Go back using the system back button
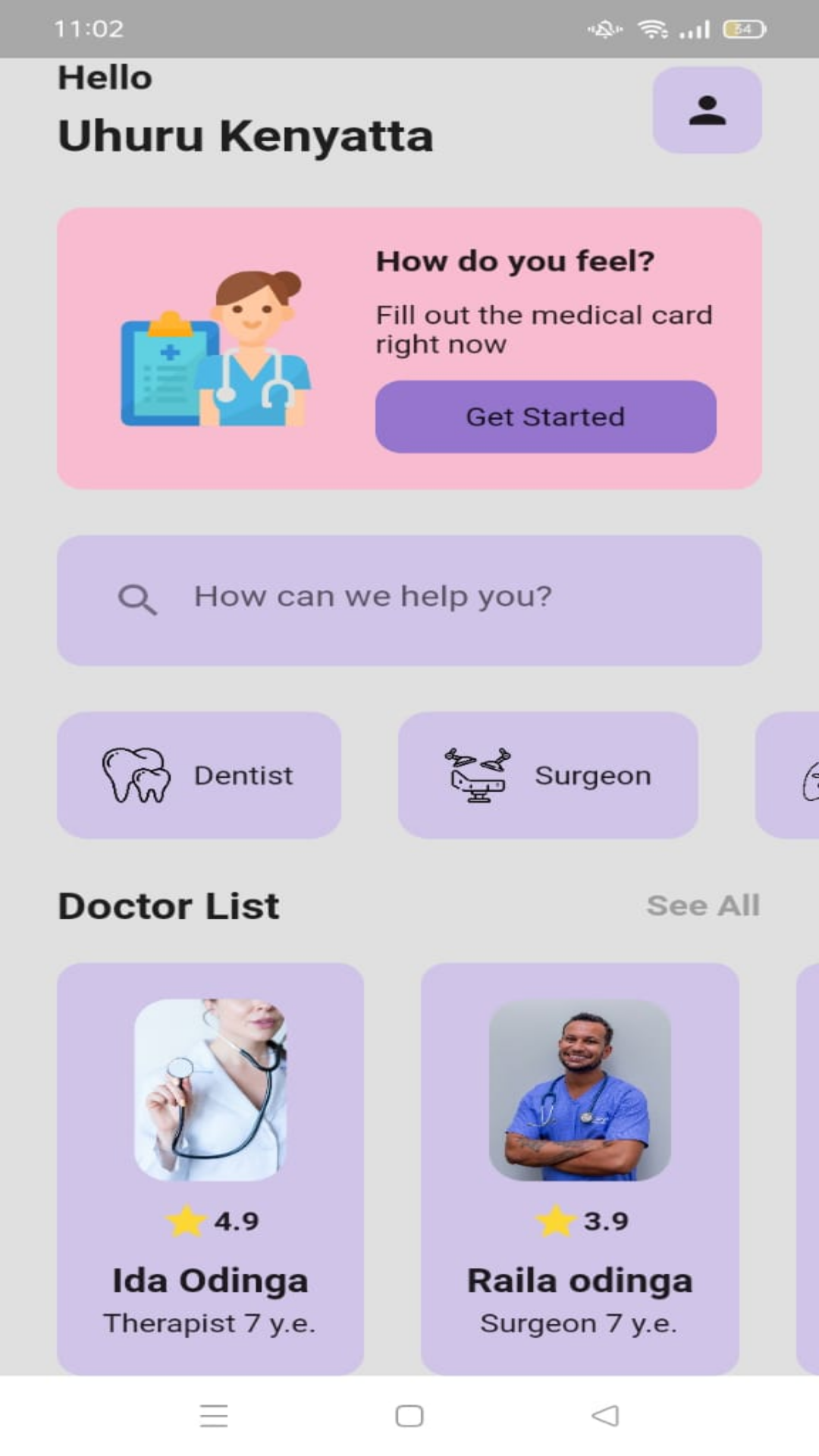Screen dimensions: 819x1456 pyautogui.click(x=605, y=1416)
